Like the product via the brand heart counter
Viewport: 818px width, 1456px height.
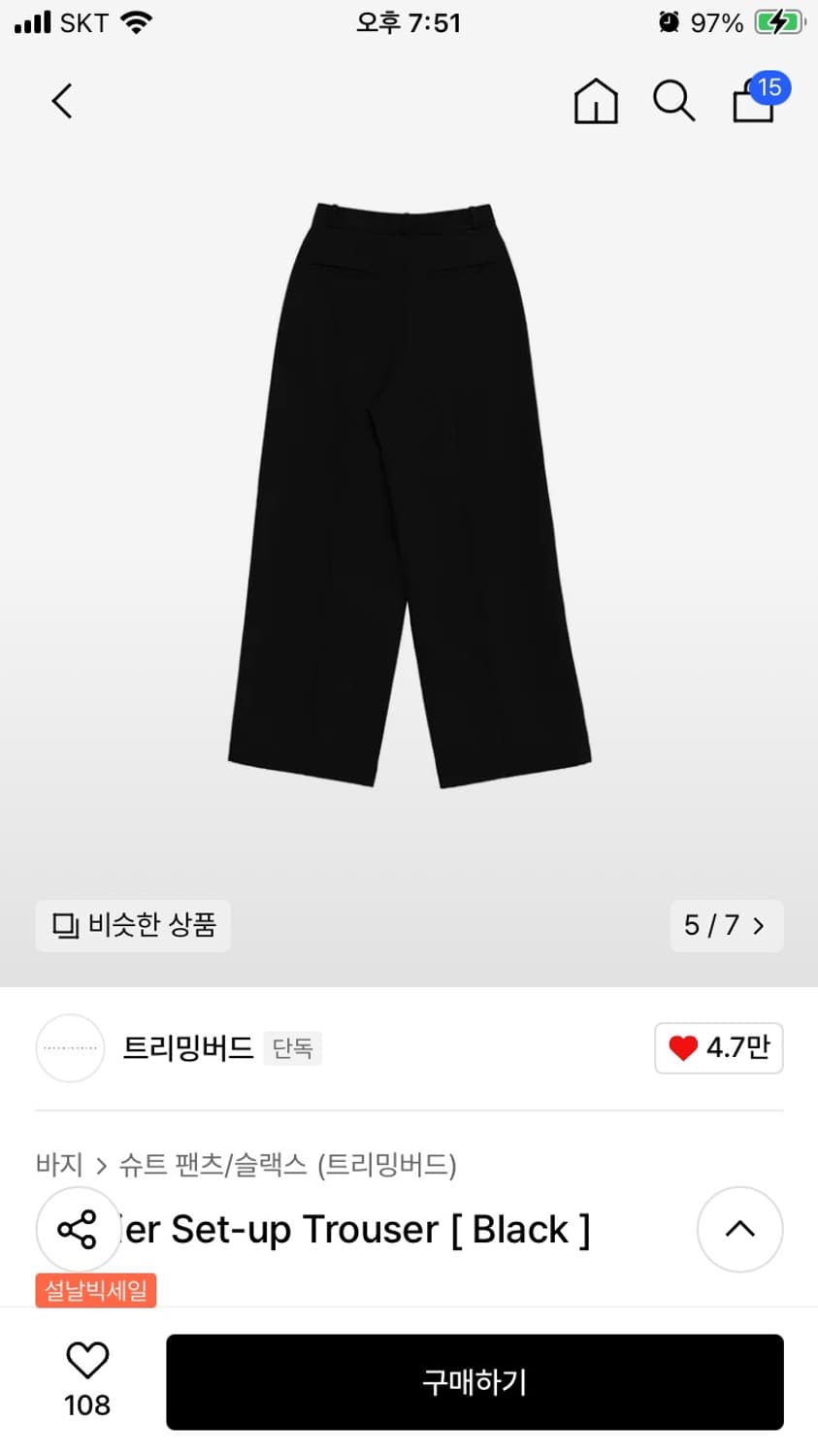coord(719,1048)
